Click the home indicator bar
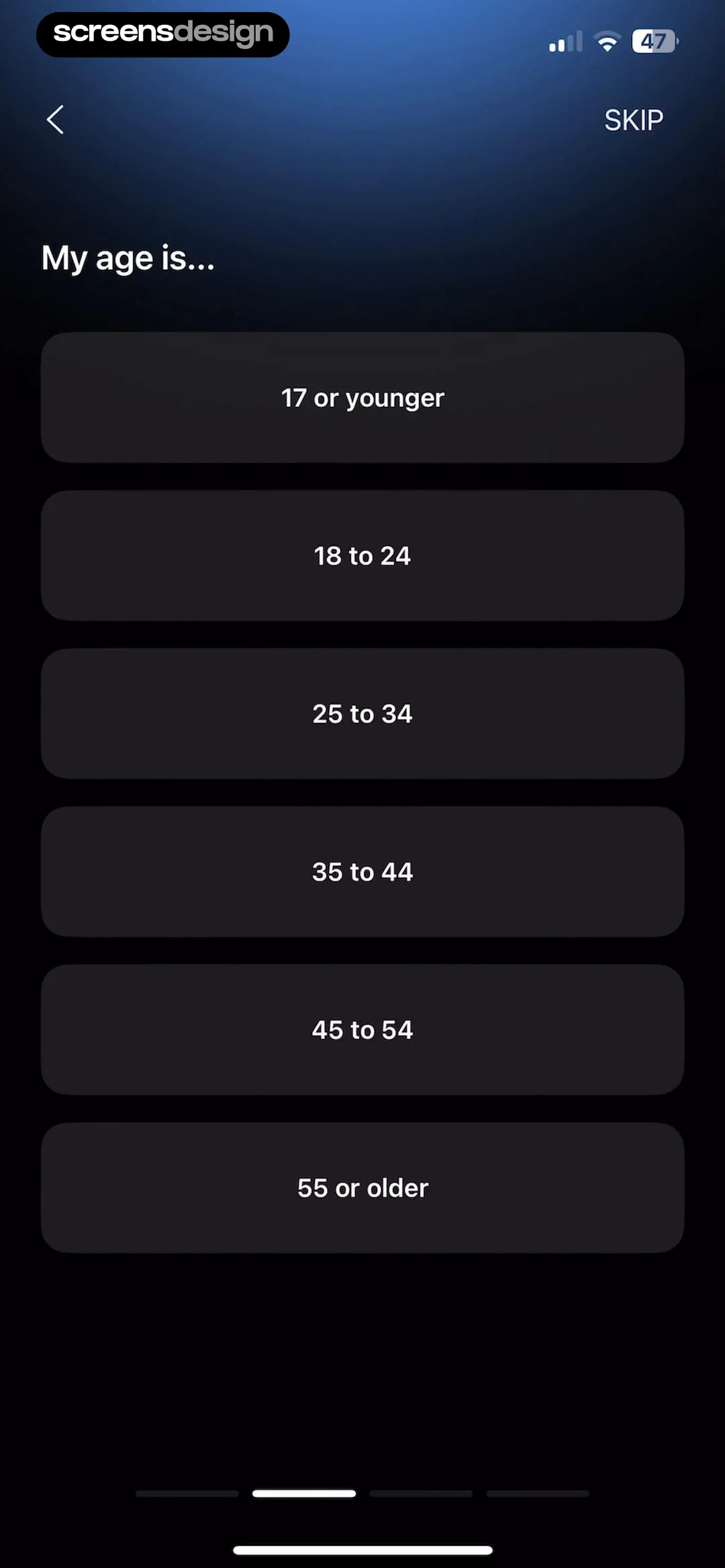 (362, 1550)
